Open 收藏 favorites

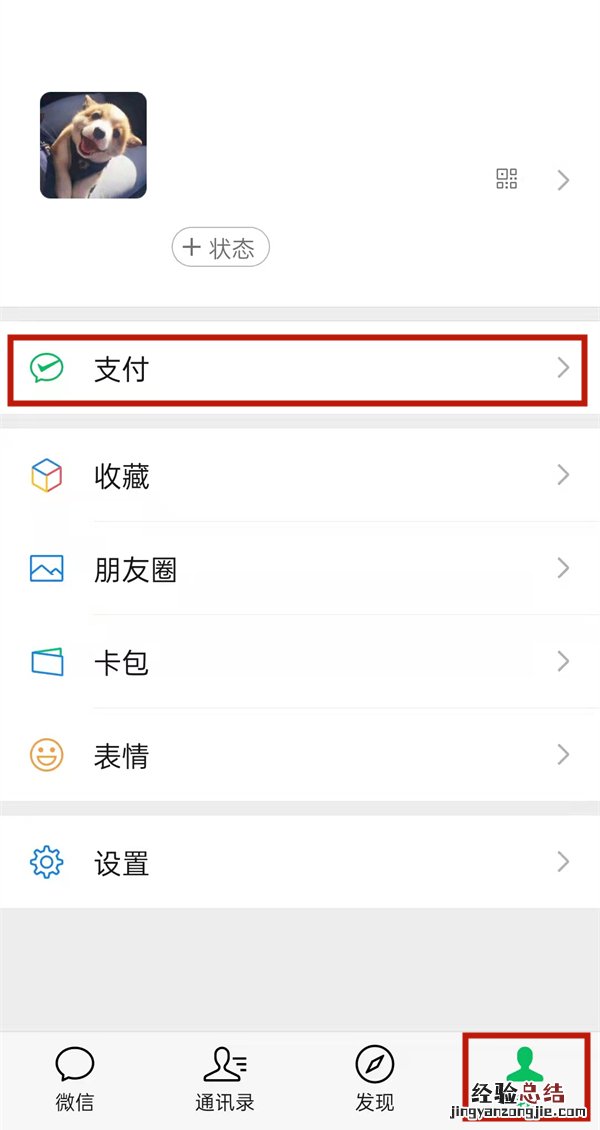point(298,475)
